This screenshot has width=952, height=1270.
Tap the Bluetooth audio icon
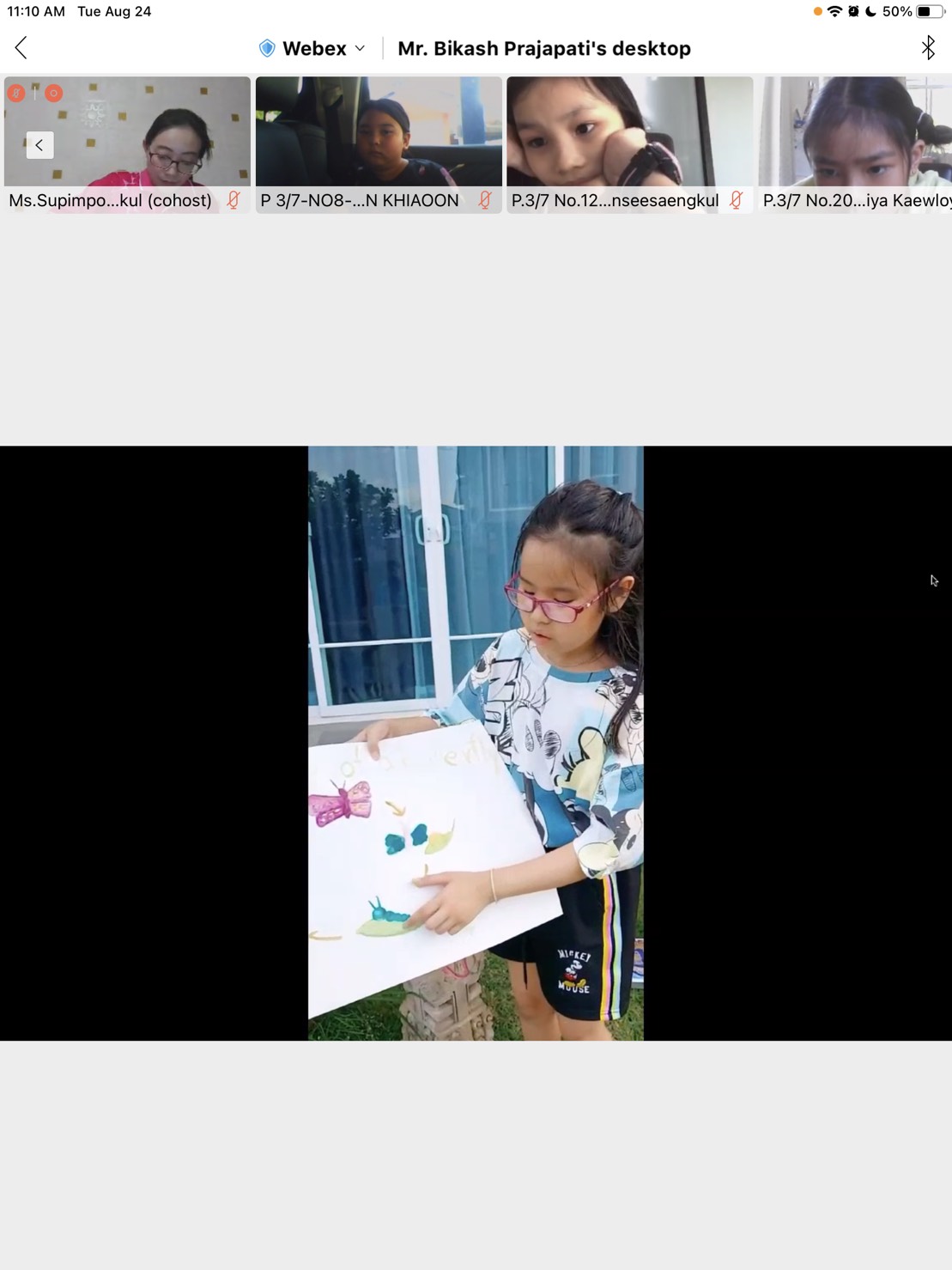(928, 48)
